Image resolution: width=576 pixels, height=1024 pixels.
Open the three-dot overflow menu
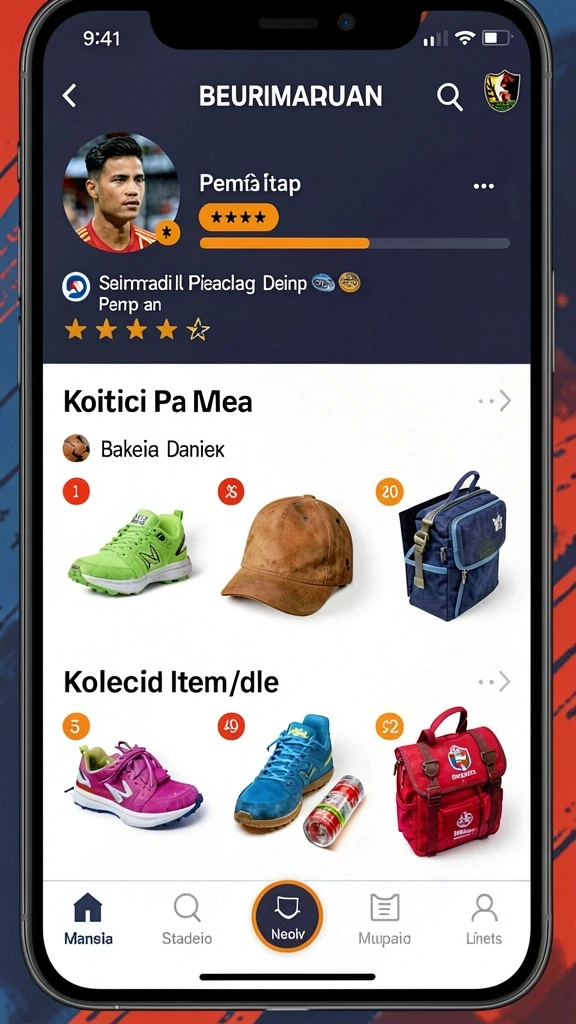click(483, 186)
